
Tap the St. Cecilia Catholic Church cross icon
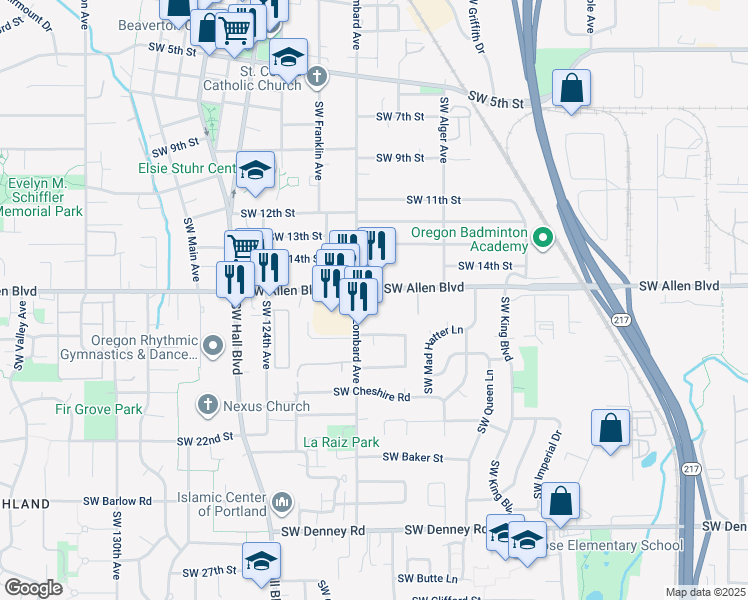click(x=317, y=76)
